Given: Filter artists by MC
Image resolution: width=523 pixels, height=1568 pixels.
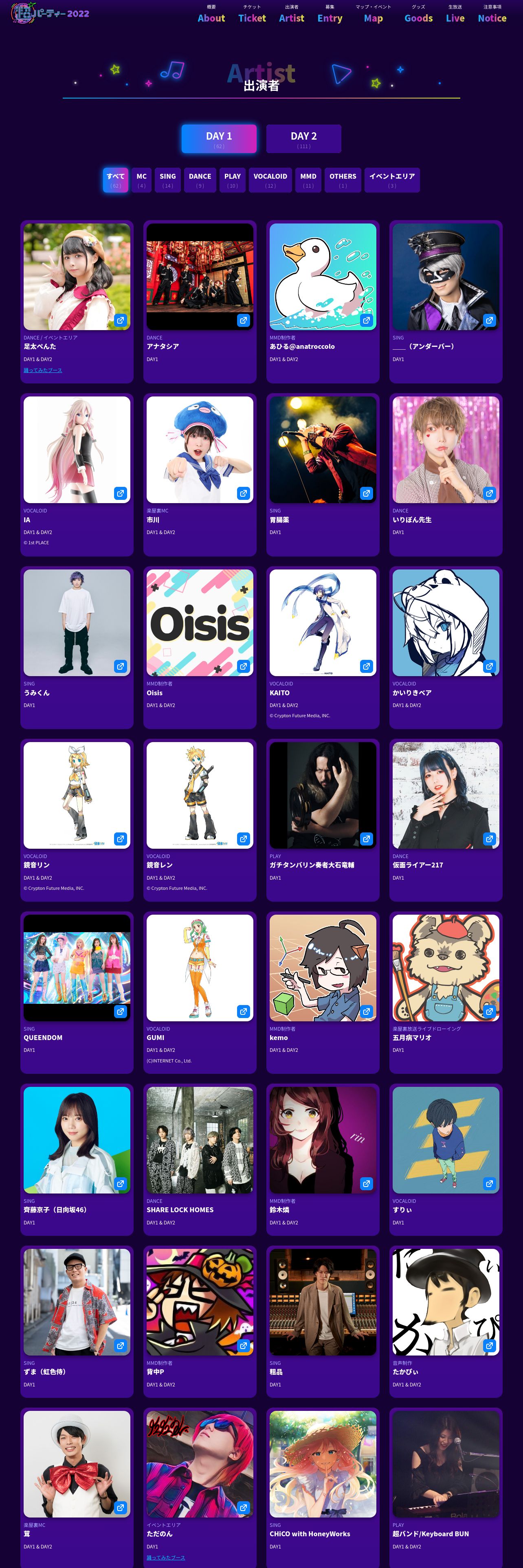Looking at the screenshot, I should [141, 180].
